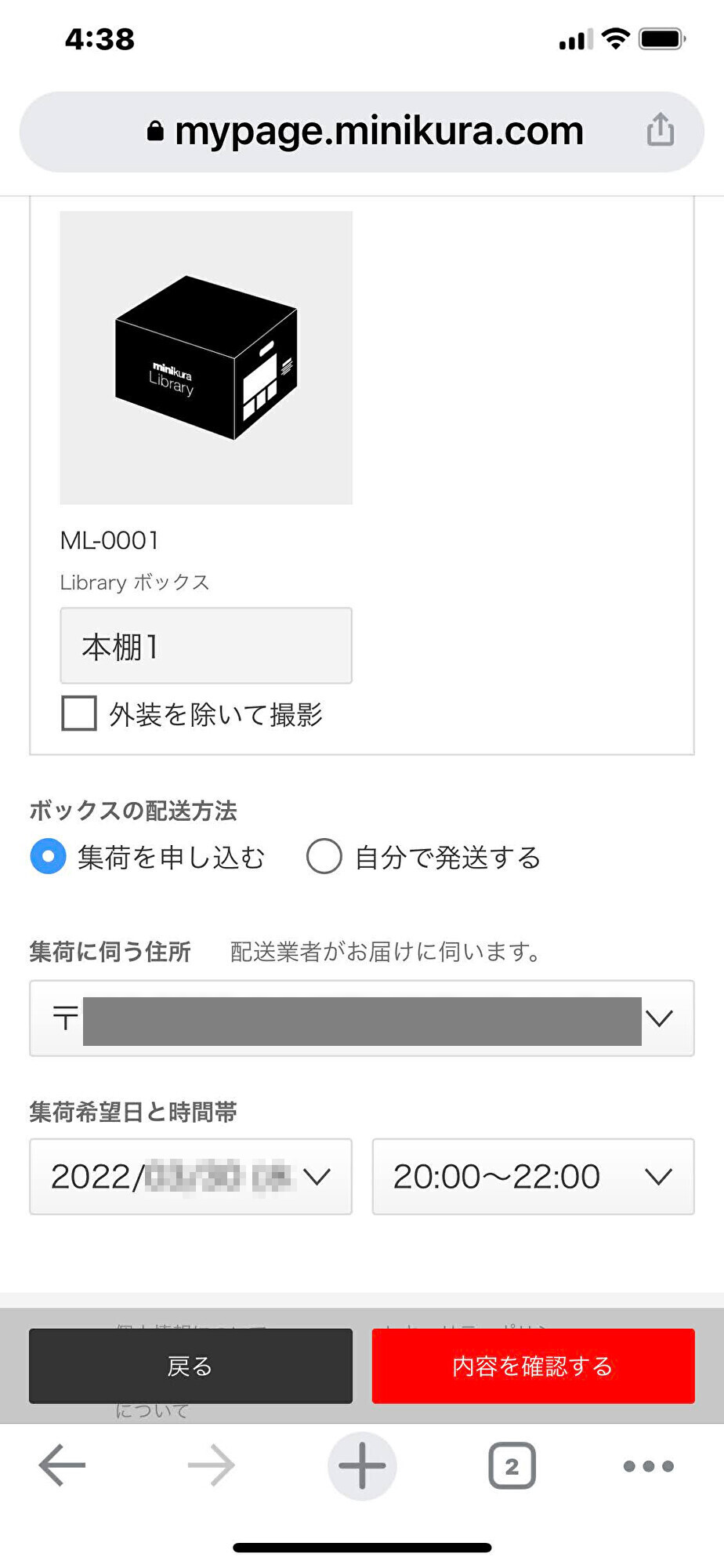
Task: Open a new tab with plus button
Action: tap(362, 1465)
